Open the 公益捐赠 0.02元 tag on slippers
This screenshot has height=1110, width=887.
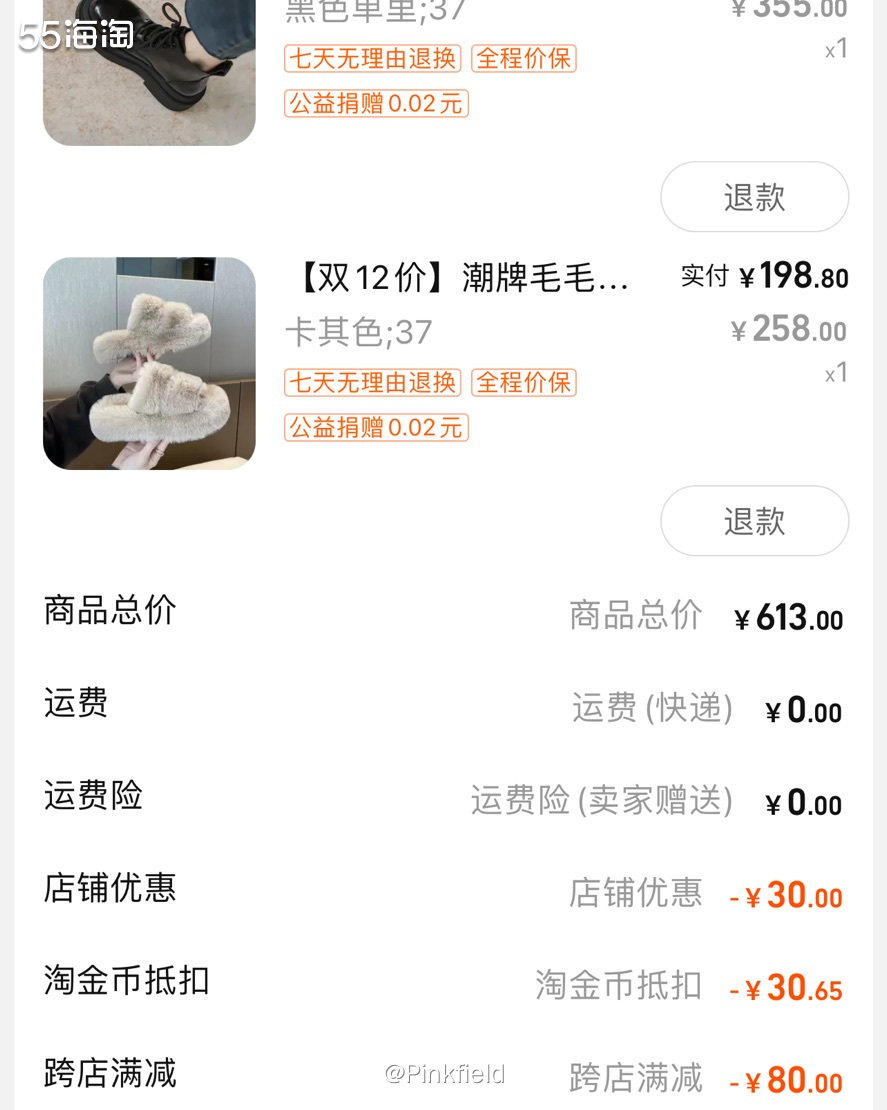tap(376, 428)
